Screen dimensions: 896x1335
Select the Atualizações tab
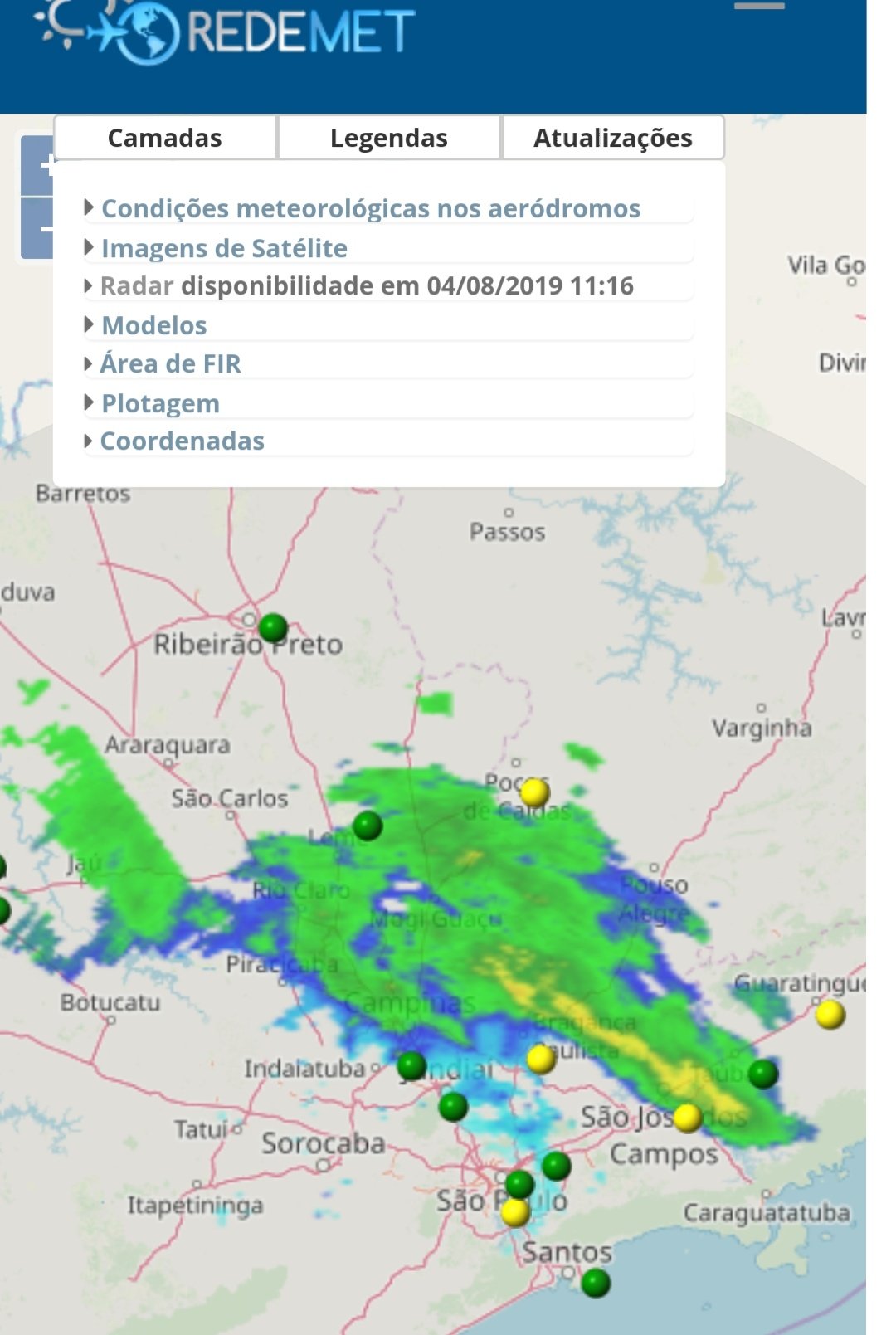[612, 138]
